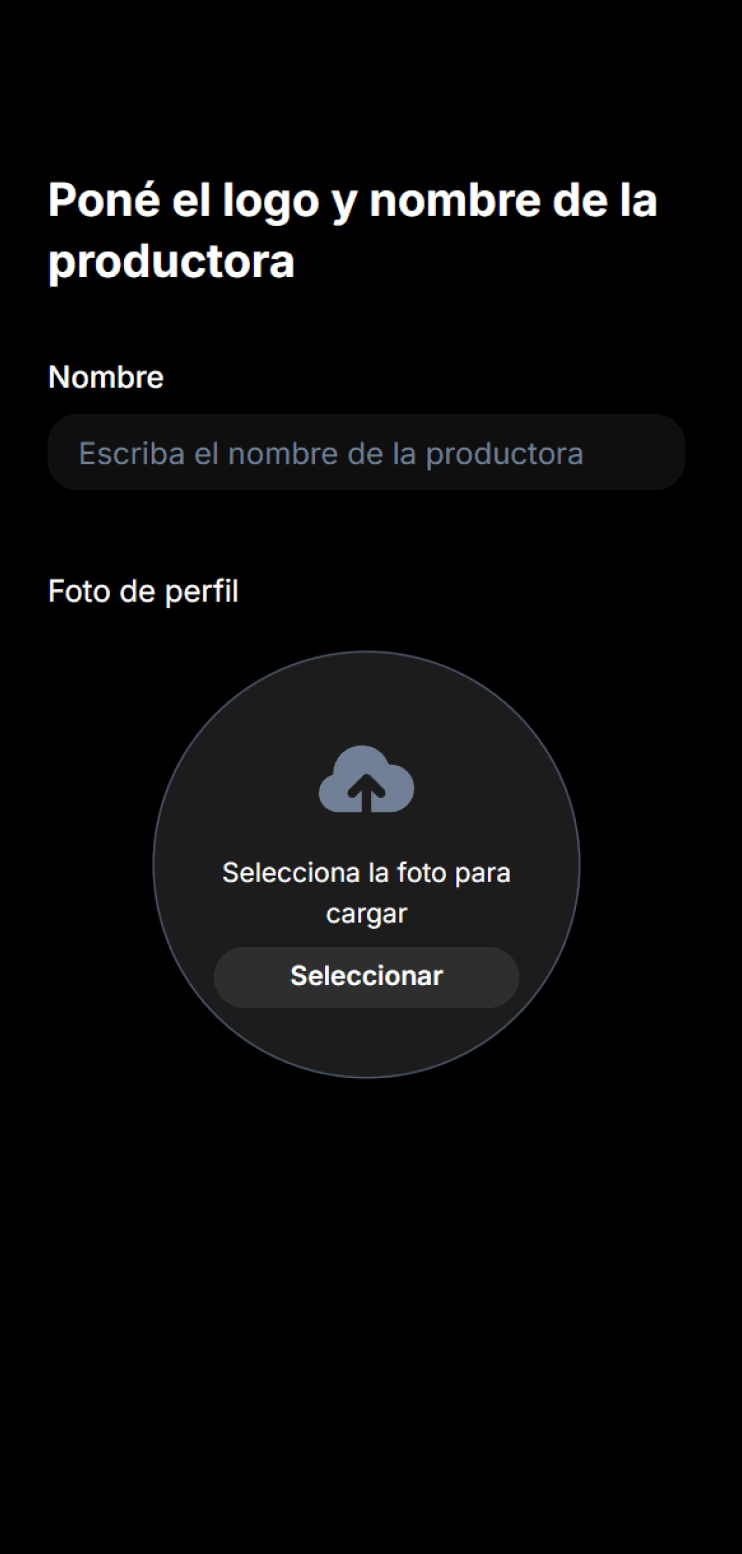Select the Nombre section label
The image size is (742, 1554).
click(x=105, y=377)
